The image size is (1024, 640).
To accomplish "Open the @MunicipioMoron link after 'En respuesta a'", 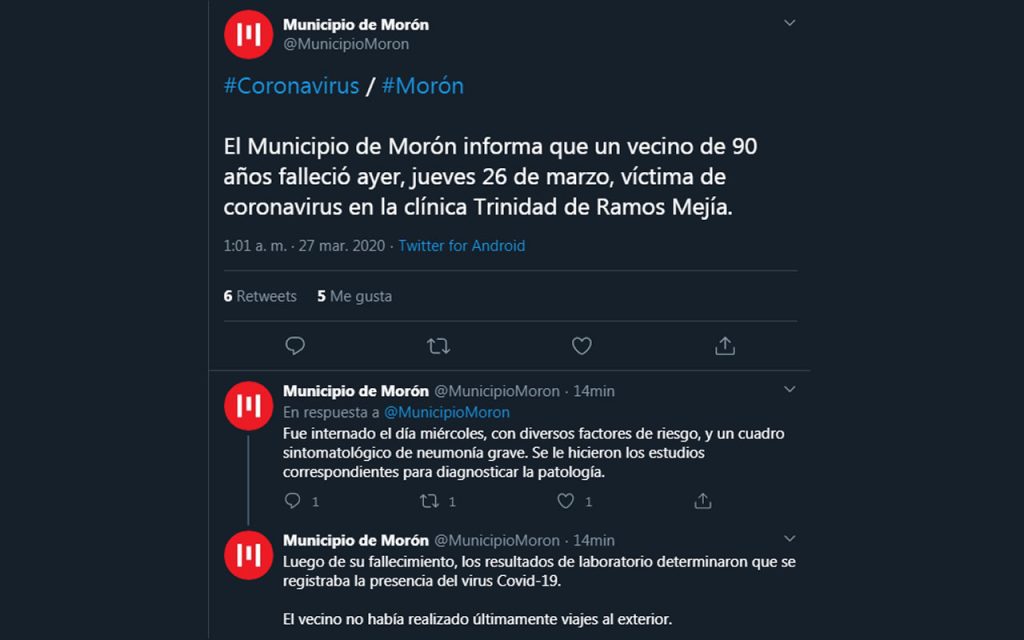I will (x=447, y=412).
